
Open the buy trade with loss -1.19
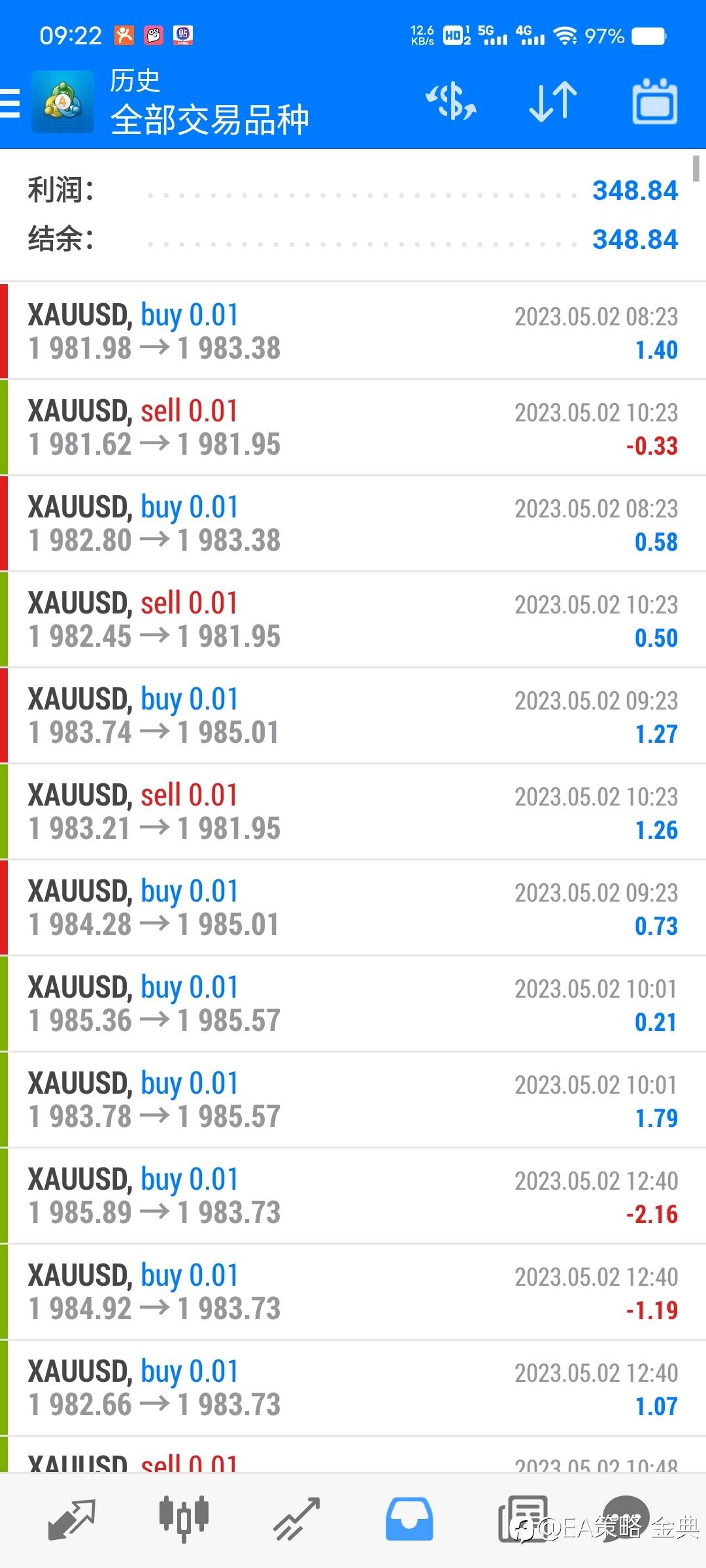click(353, 1292)
